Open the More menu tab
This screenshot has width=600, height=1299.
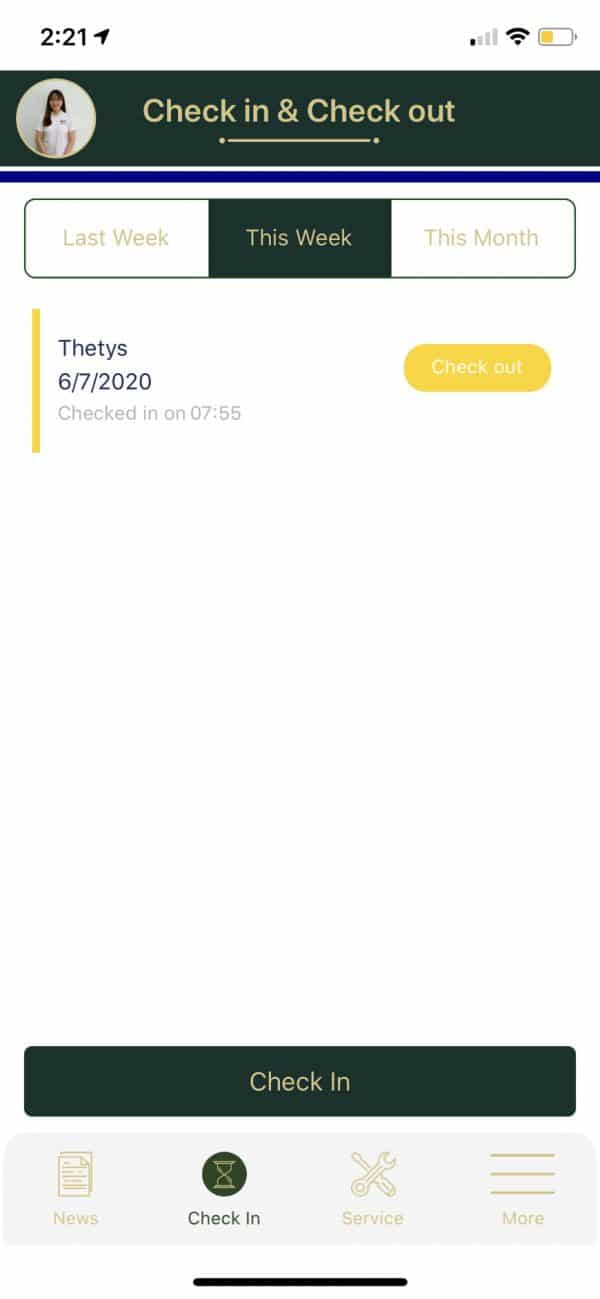(x=523, y=1188)
